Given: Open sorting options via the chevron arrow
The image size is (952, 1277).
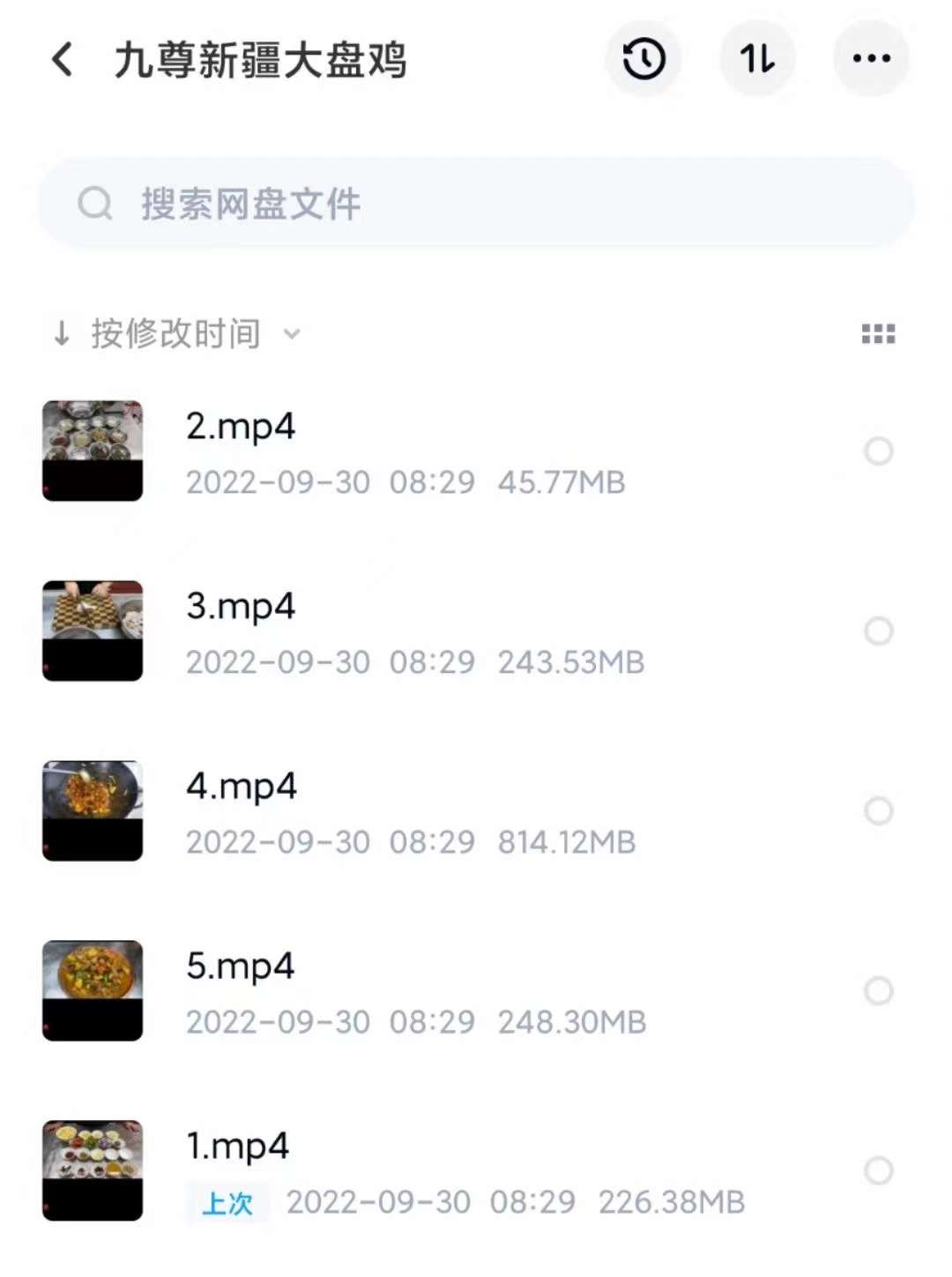Looking at the screenshot, I should coord(291,335).
